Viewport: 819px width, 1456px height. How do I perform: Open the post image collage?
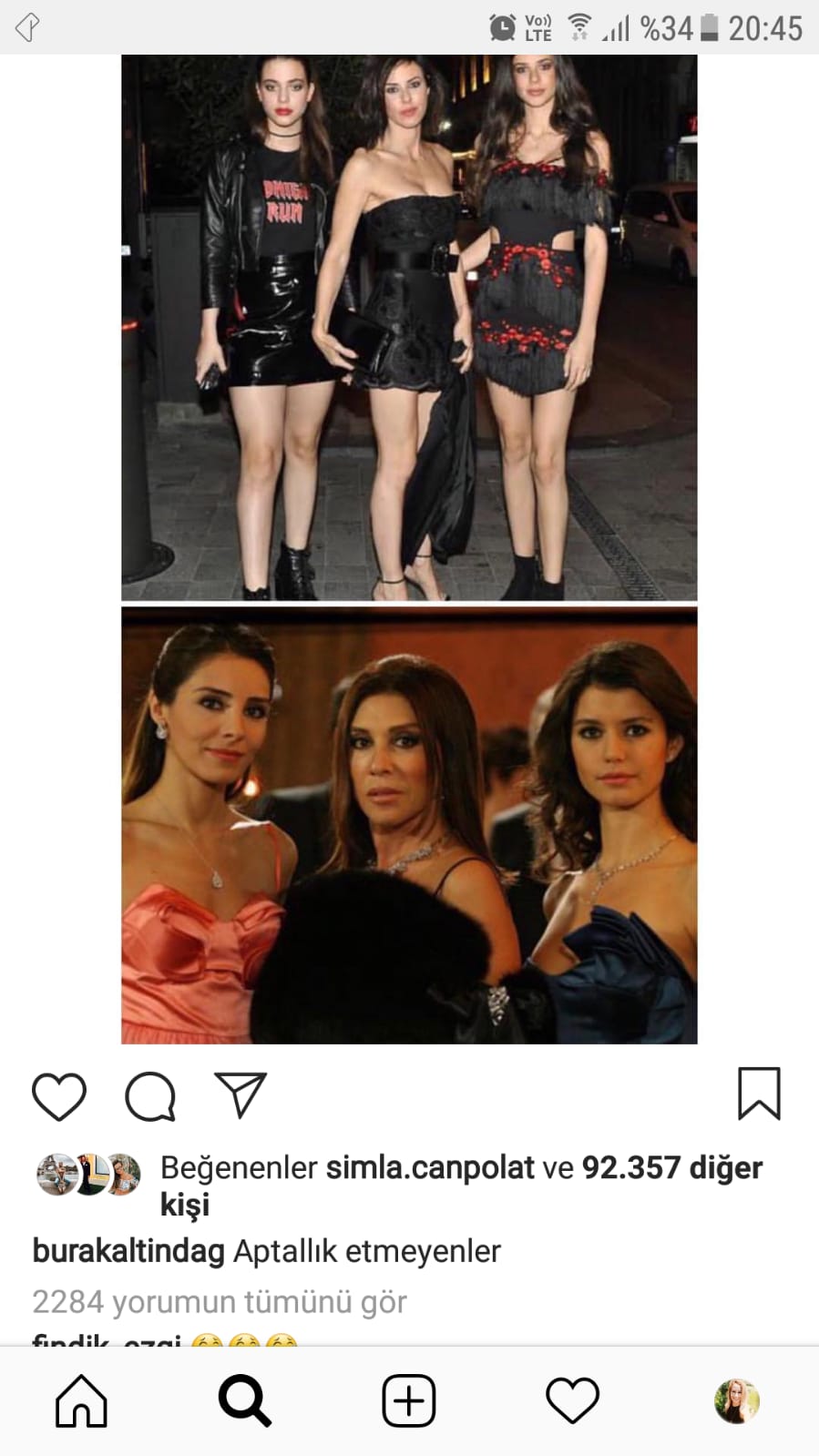click(x=409, y=549)
